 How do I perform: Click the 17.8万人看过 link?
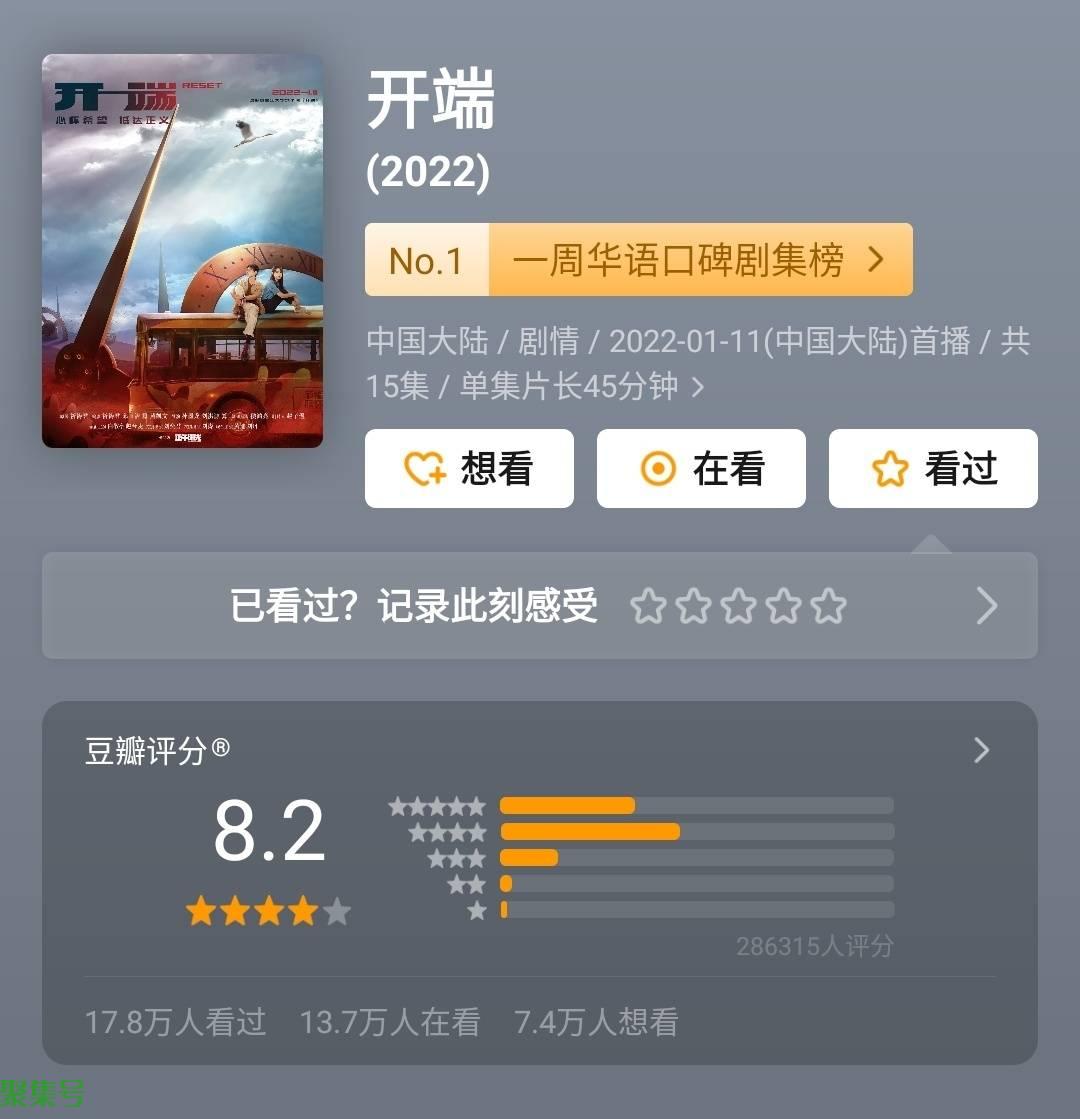coord(174,1022)
